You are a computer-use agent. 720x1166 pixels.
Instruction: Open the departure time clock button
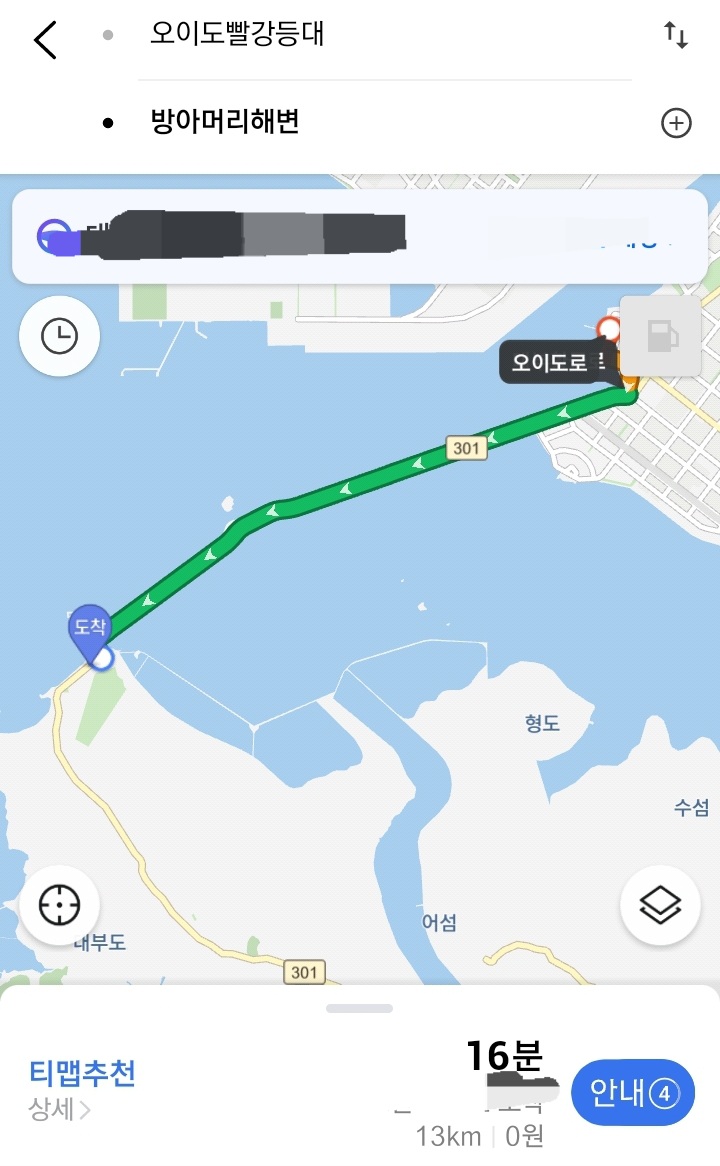point(60,336)
